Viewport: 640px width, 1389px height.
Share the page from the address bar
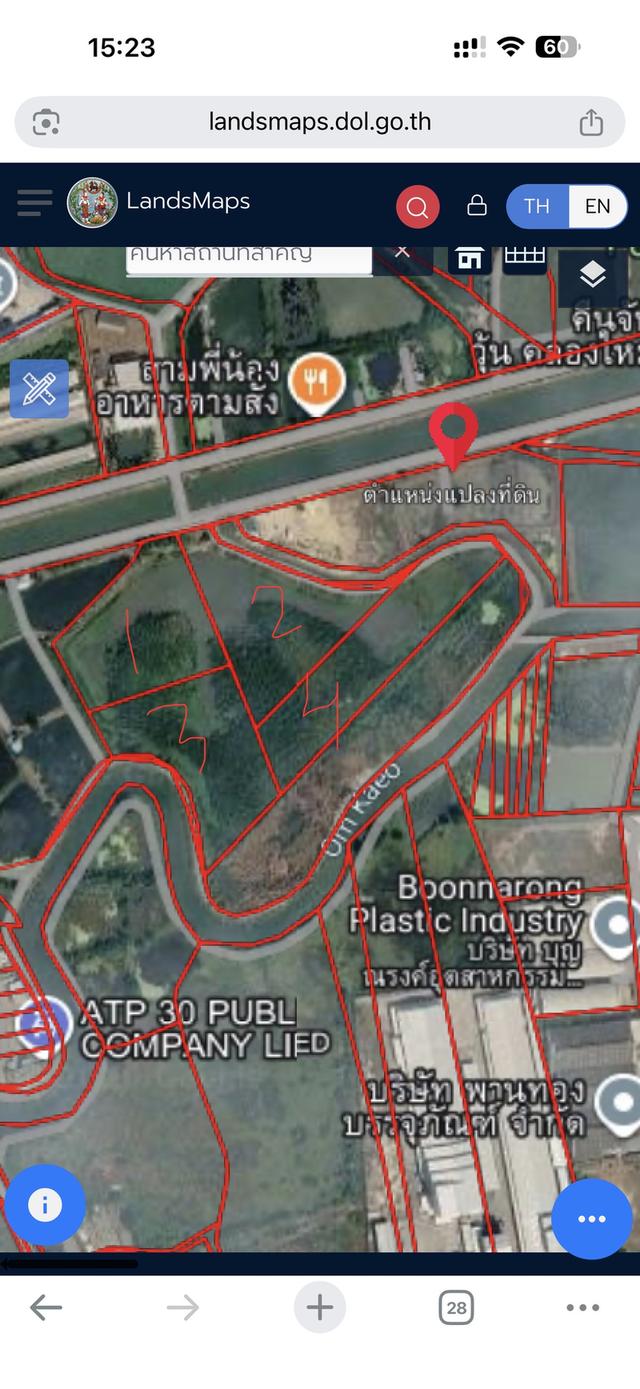[x=591, y=122]
